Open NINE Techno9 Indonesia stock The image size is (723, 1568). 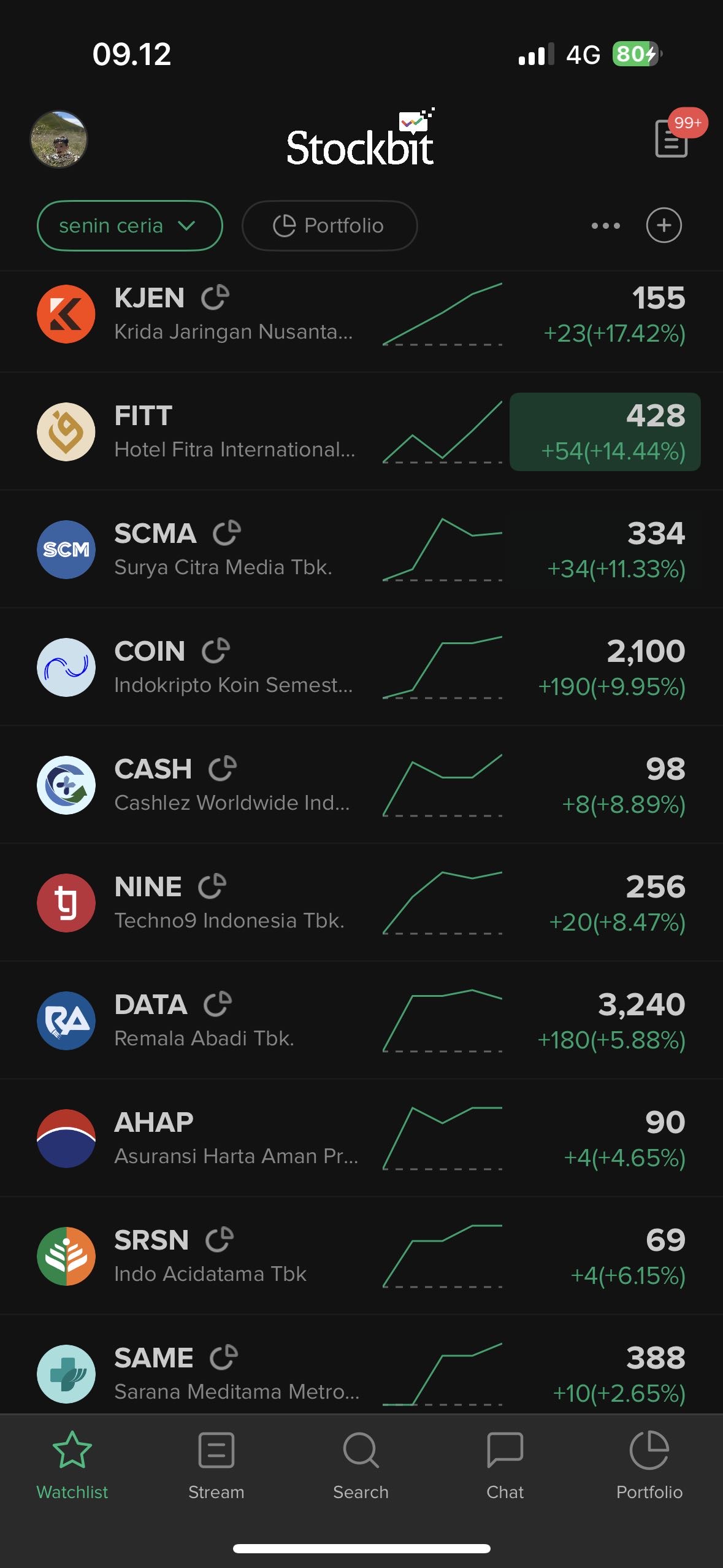point(361,903)
